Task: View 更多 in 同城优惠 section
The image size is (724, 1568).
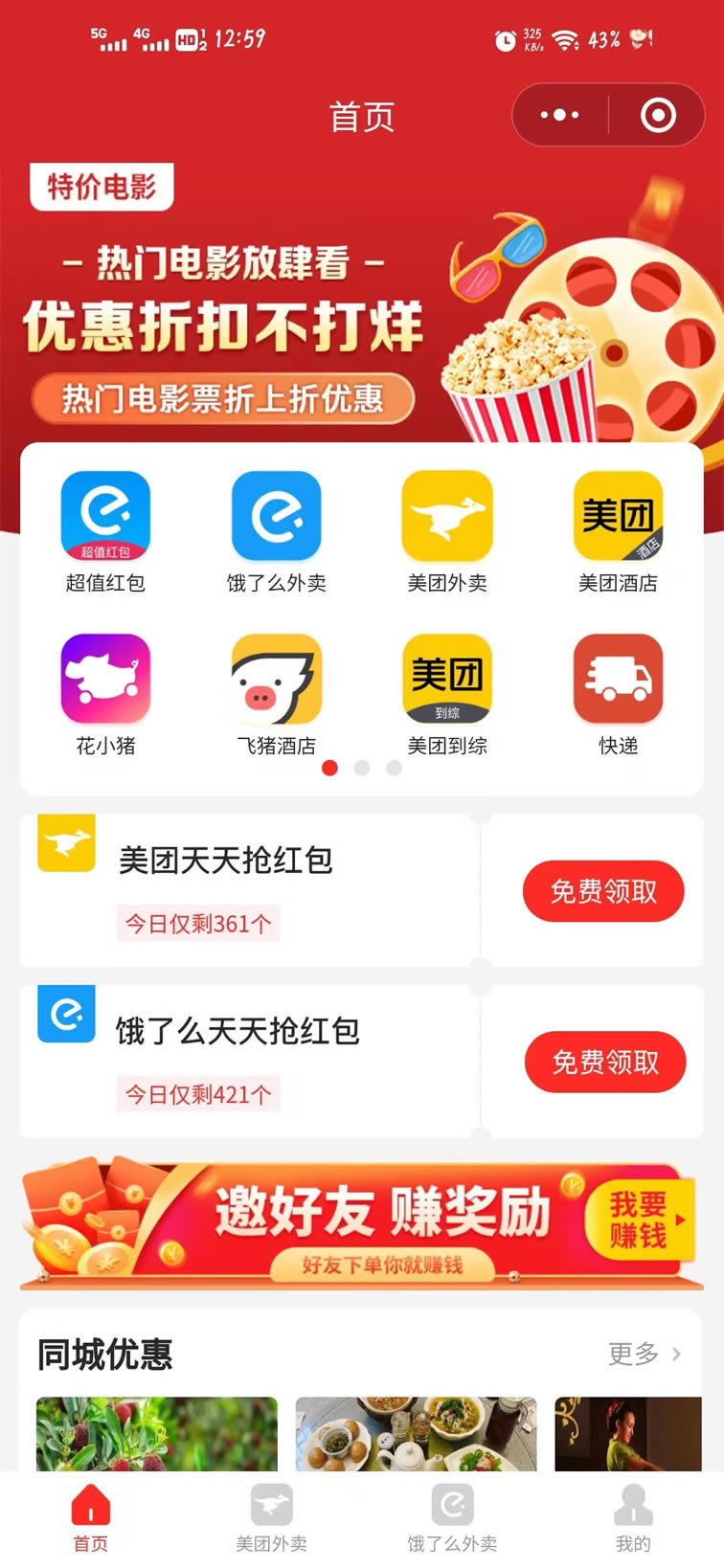Action: (645, 1354)
